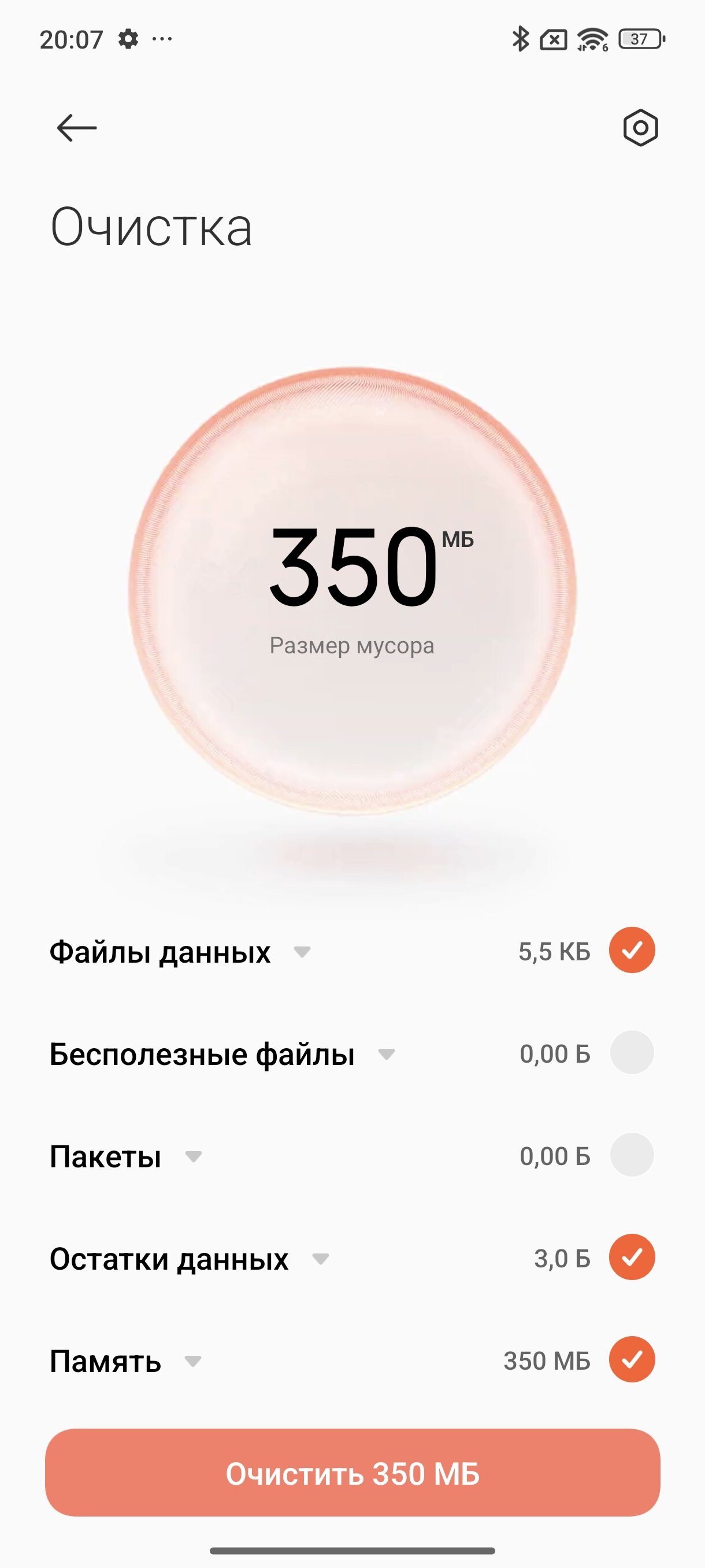The height and width of the screenshot is (1568, 705).
Task: Open cleaner settings hexagon icon
Action: [x=640, y=128]
